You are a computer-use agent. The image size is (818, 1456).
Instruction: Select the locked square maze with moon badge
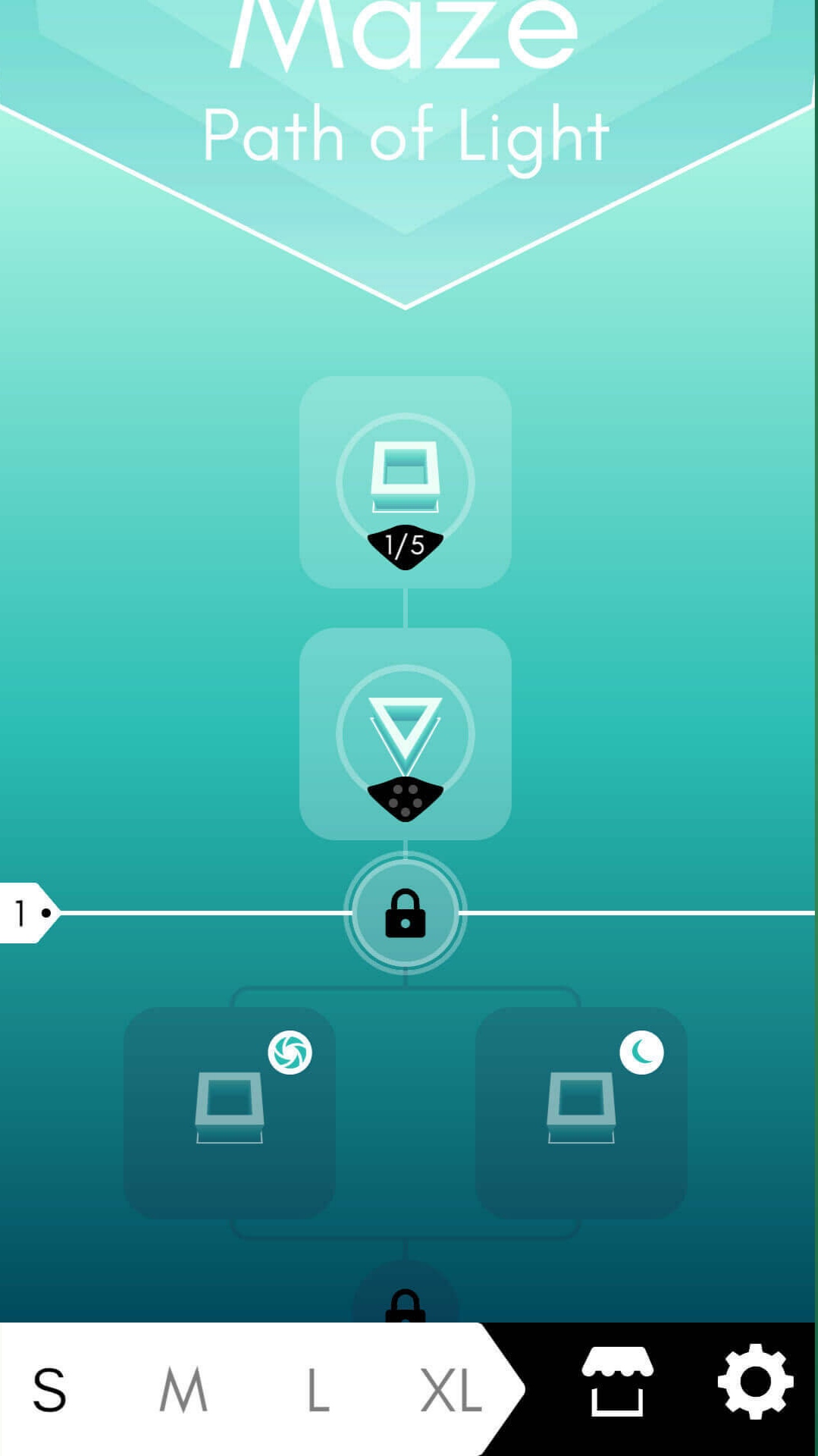tap(581, 1113)
